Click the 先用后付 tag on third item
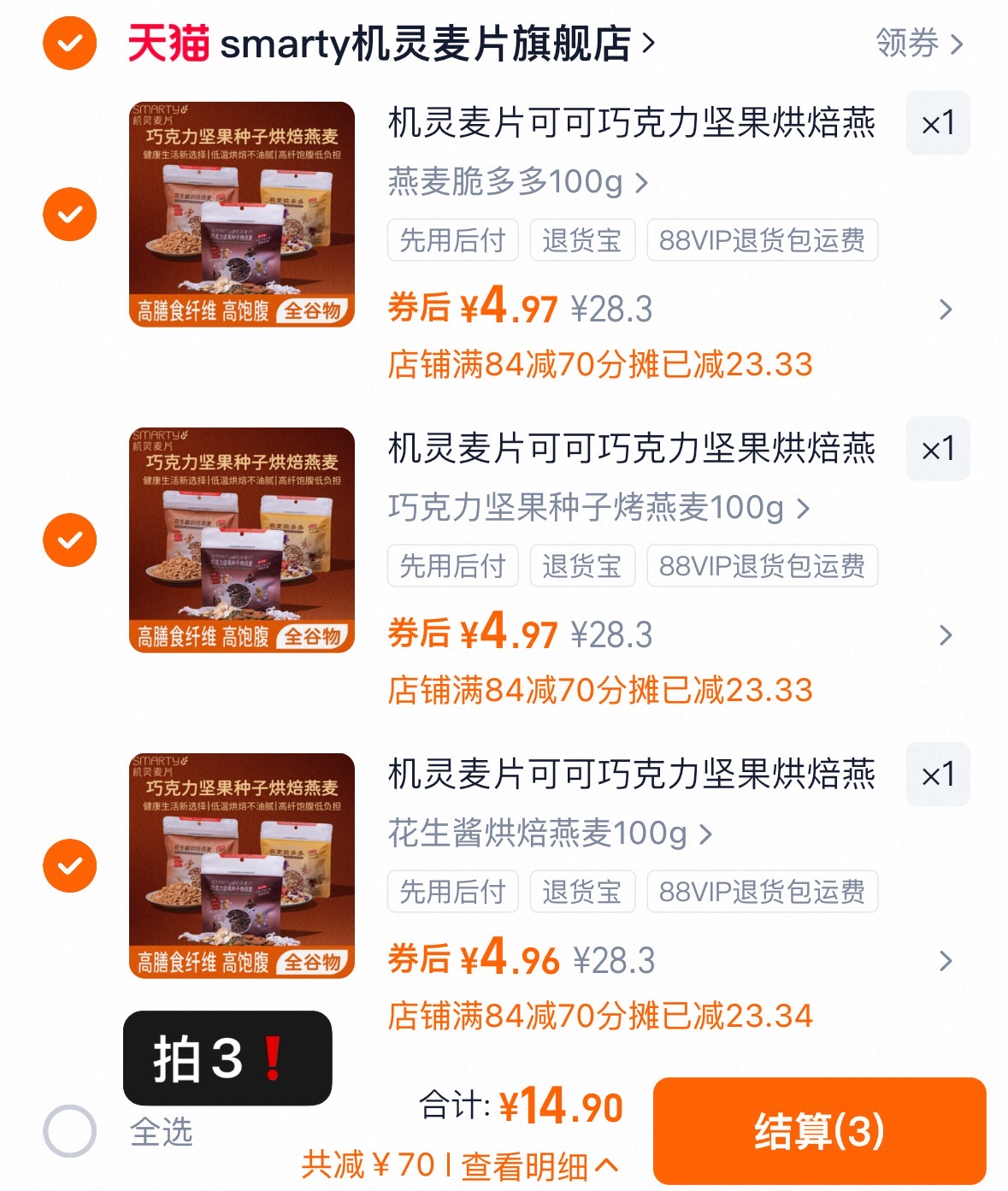This screenshot has height=1191, width=1008. [x=451, y=891]
